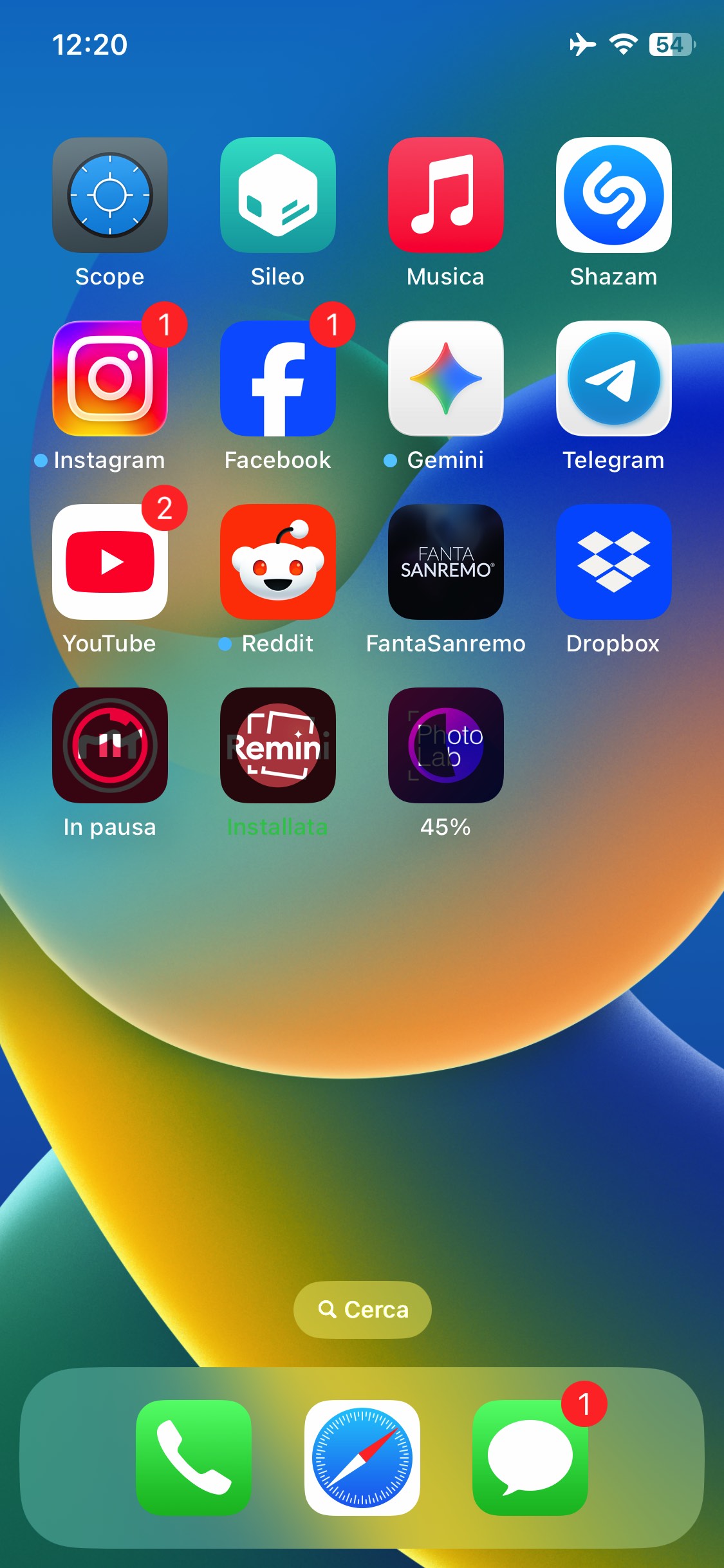
Task: Launch Gemini assistant
Action: (x=445, y=378)
